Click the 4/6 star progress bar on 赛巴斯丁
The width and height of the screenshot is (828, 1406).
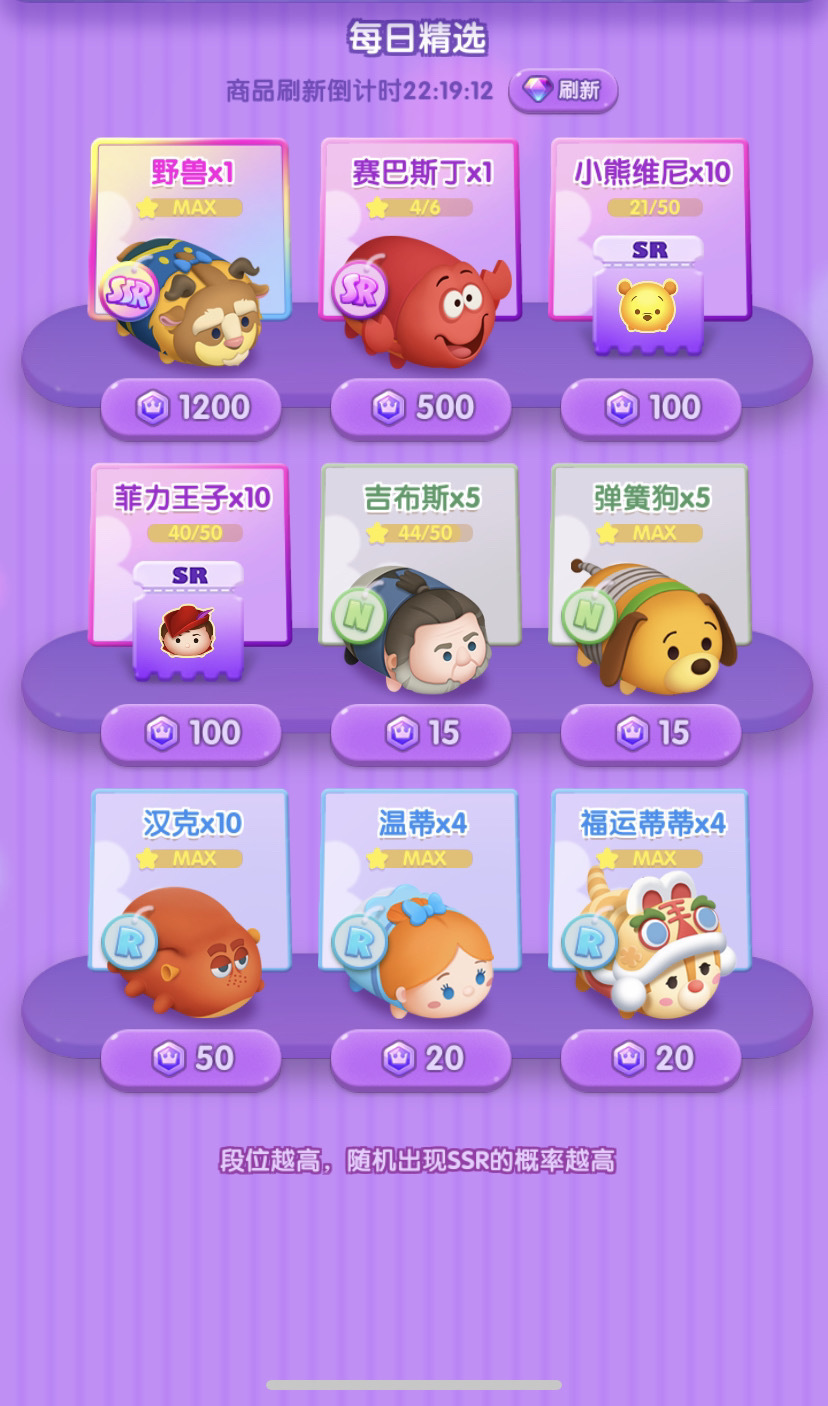pyautogui.click(x=420, y=207)
